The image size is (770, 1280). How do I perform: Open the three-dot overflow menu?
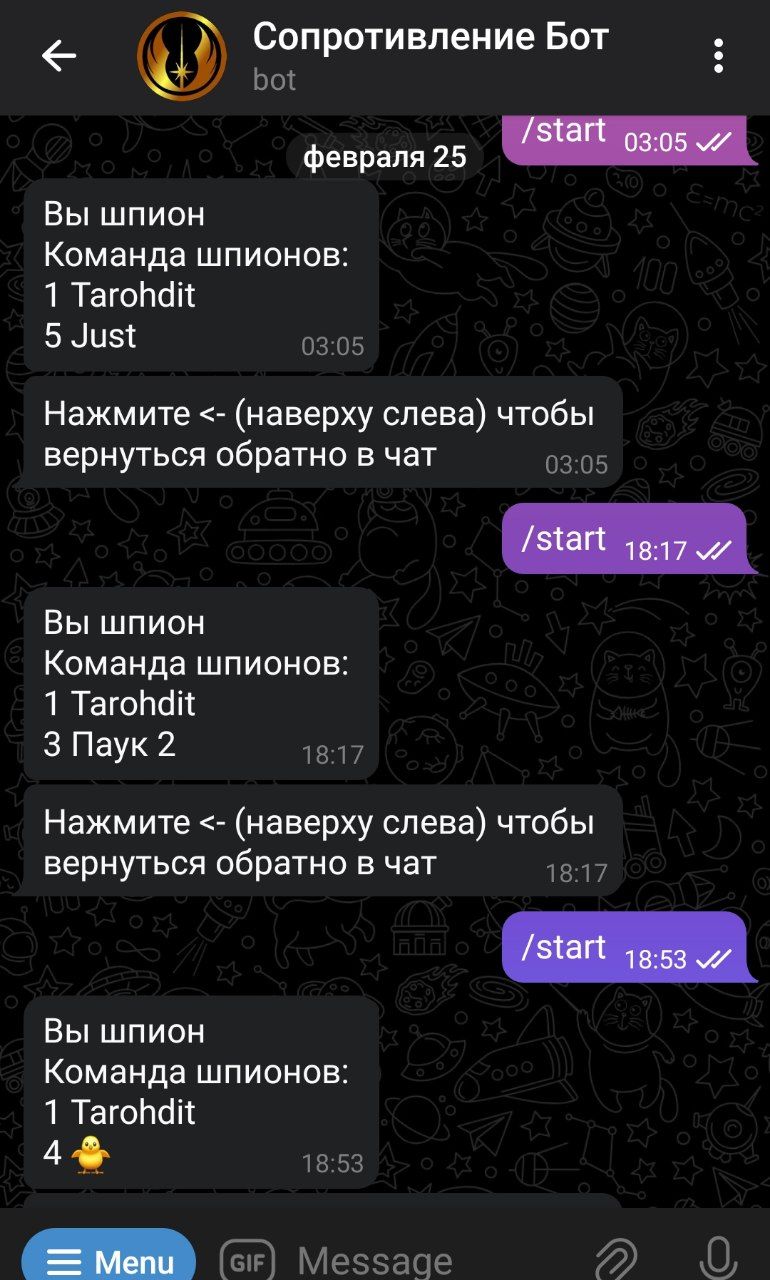pos(718,56)
